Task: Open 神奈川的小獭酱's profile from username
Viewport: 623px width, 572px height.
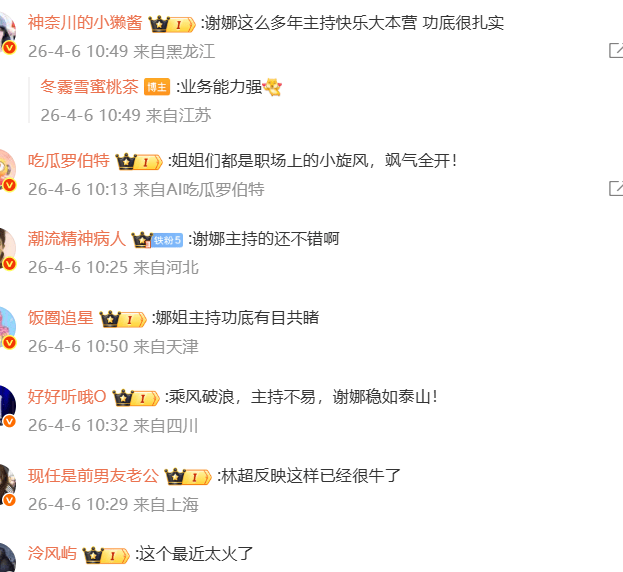Action: pyautogui.click(x=85, y=23)
